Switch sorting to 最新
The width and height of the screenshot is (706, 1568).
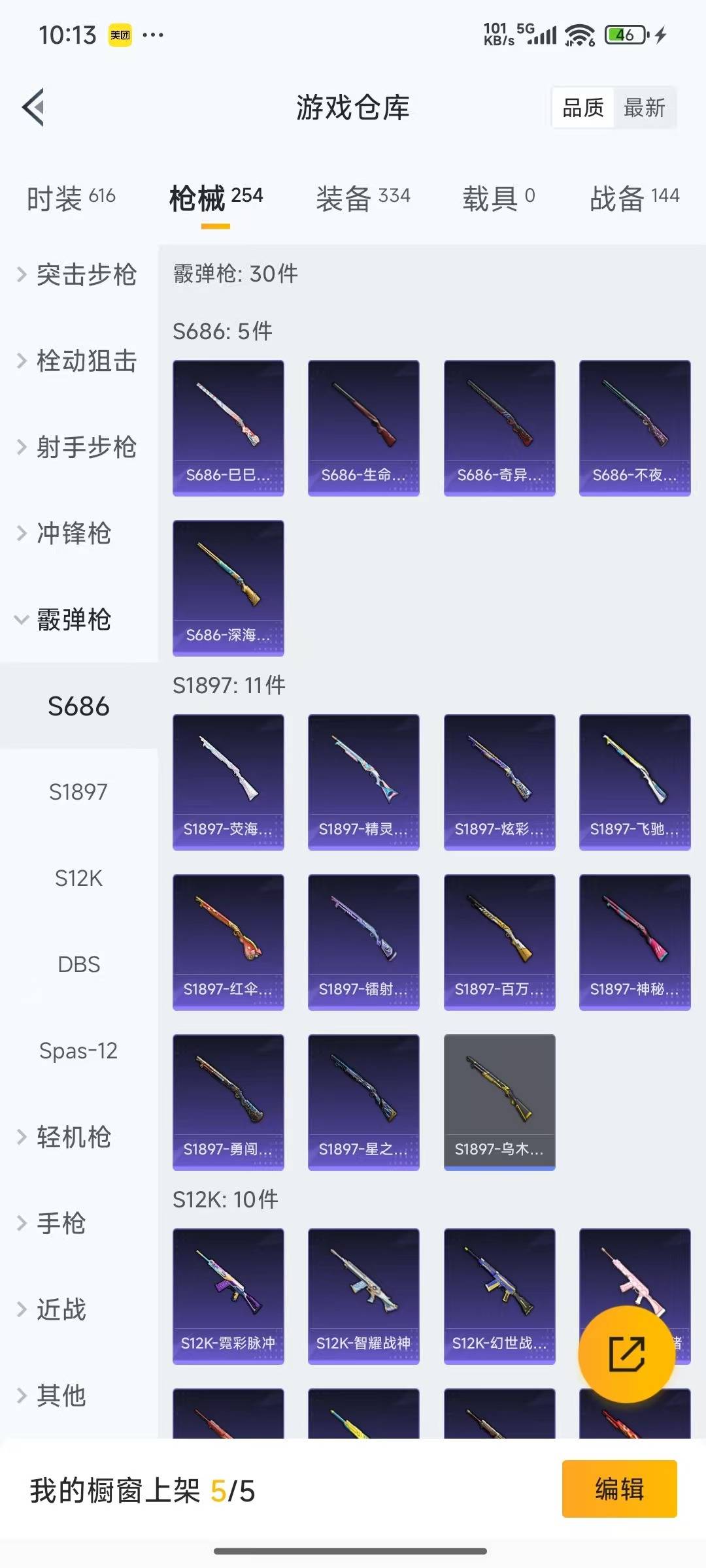[x=644, y=108]
